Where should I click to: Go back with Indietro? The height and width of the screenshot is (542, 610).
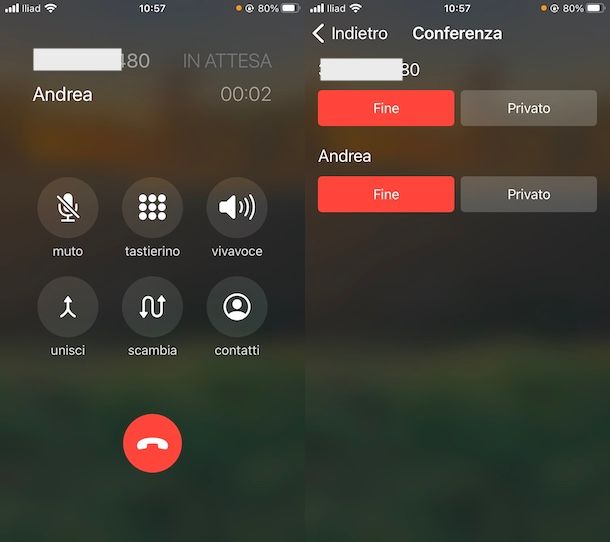pyautogui.click(x=350, y=33)
